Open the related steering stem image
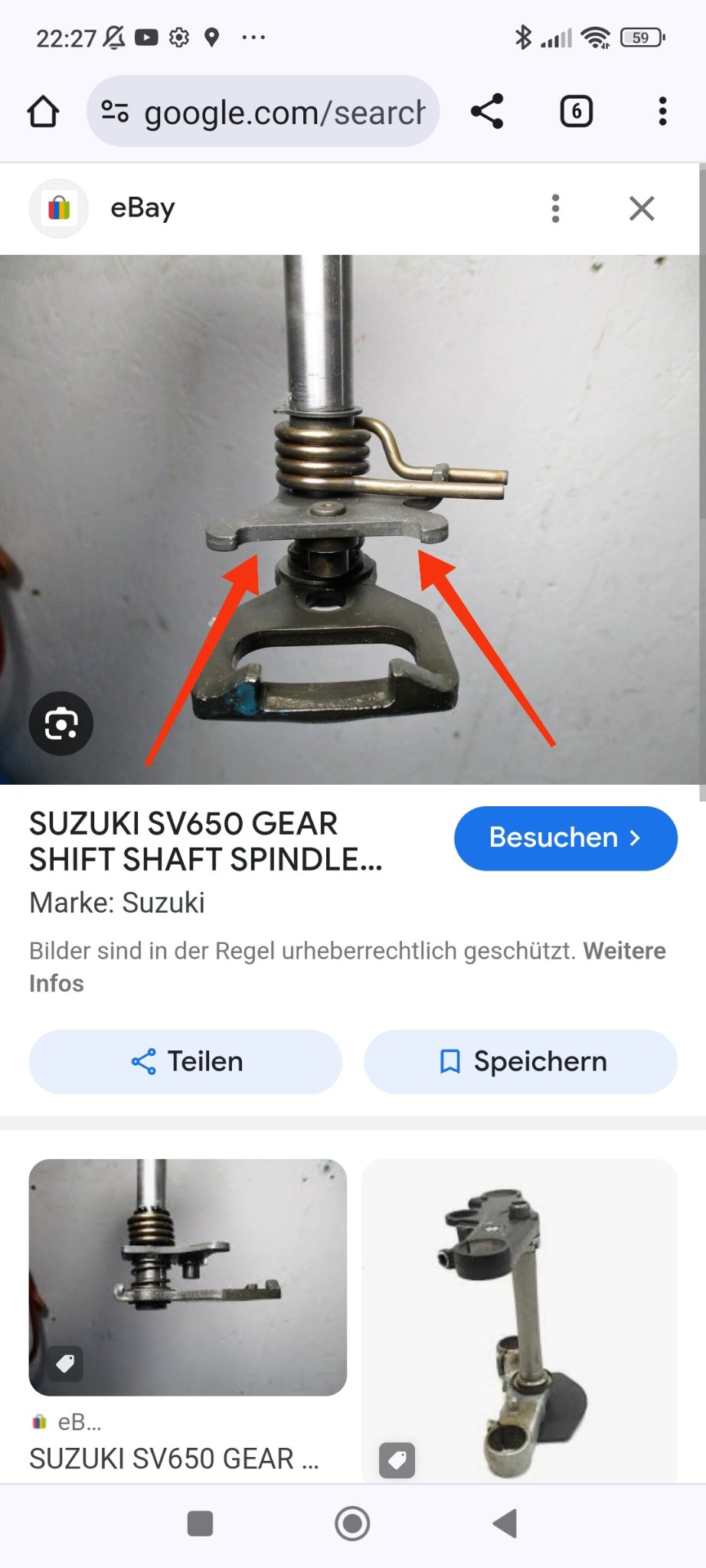This screenshot has height=1568, width=706. click(x=519, y=1317)
